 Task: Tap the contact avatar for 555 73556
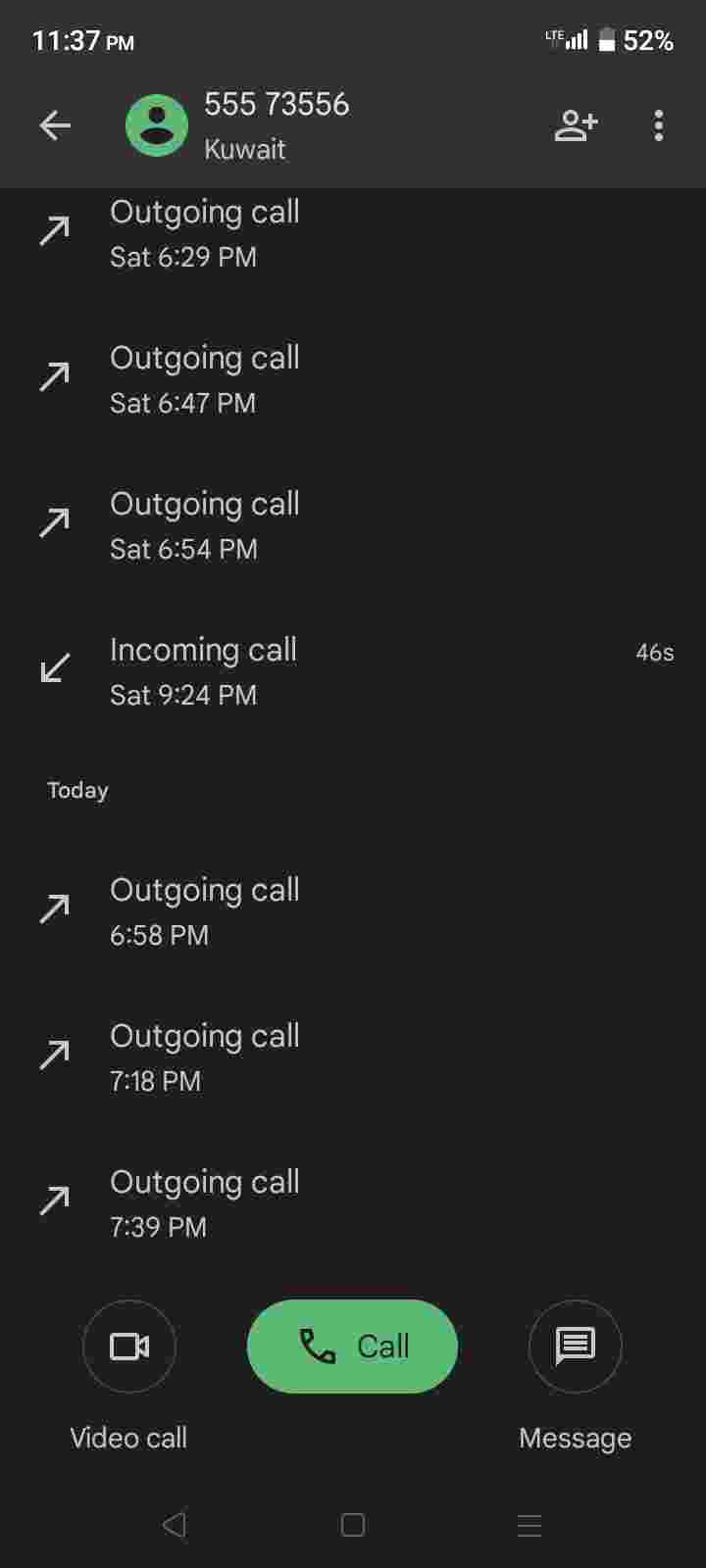(157, 125)
